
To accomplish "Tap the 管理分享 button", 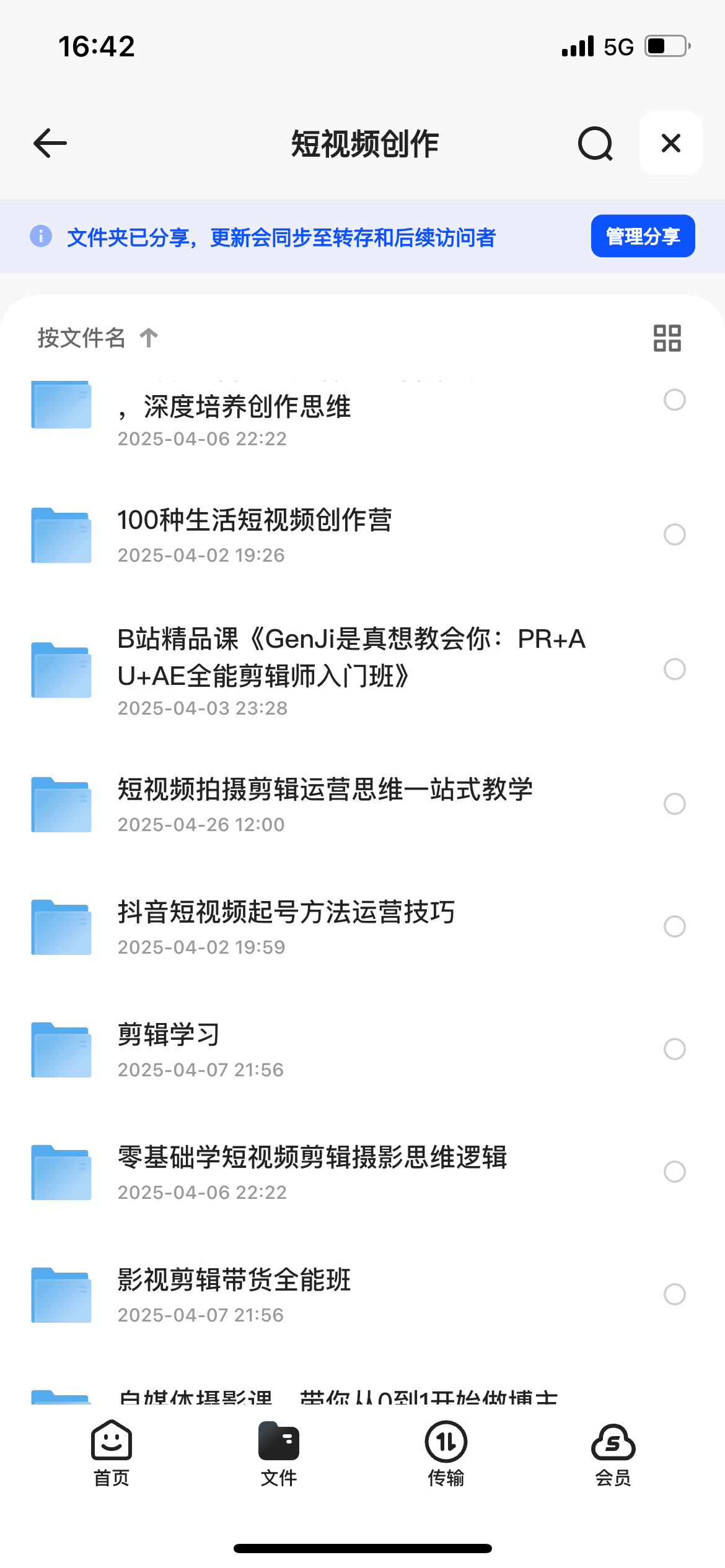I will (x=643, y=236).
